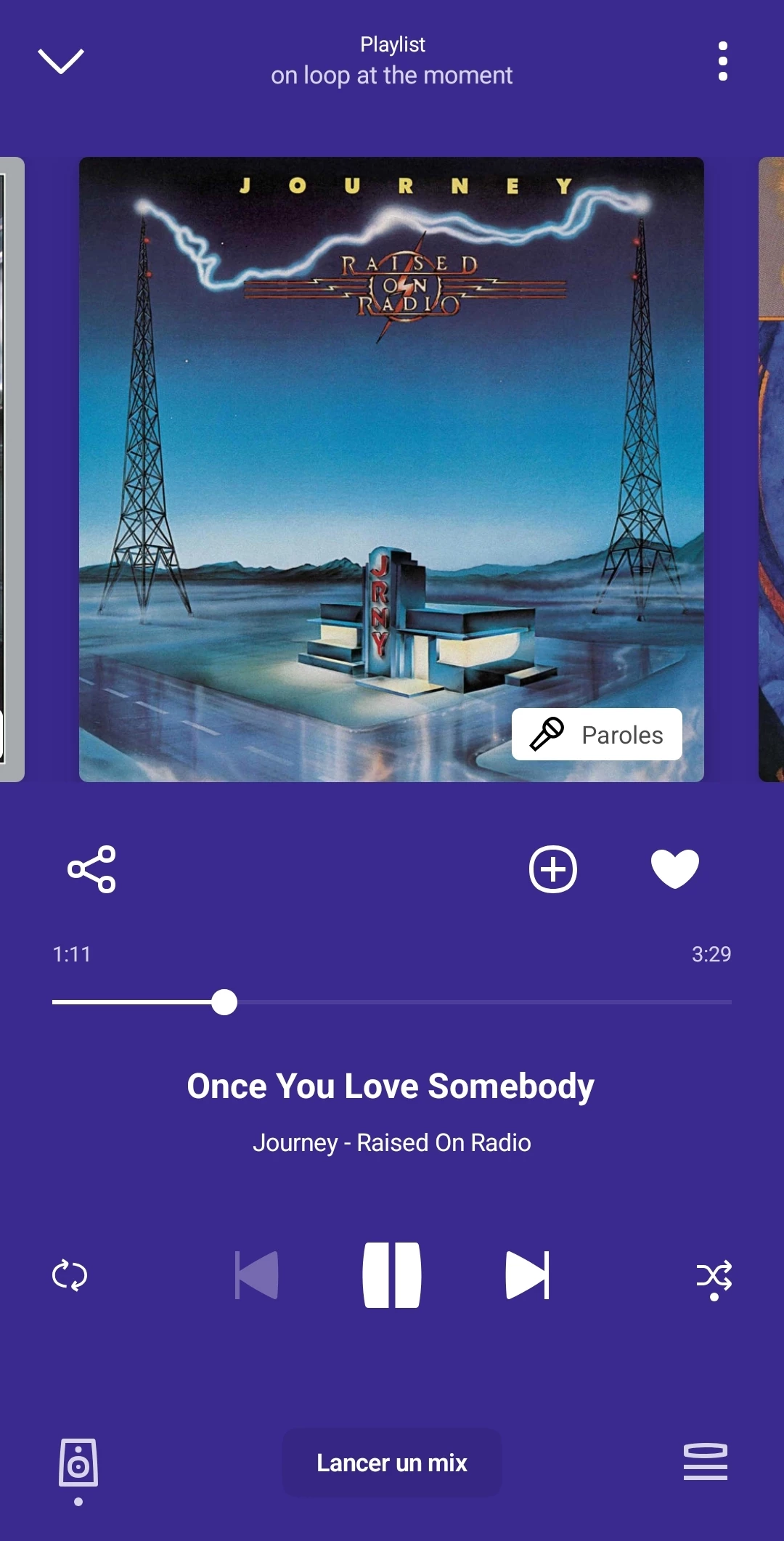Toggle repeat mode
Screen dimensions: 784x1541
[70, 1275]
